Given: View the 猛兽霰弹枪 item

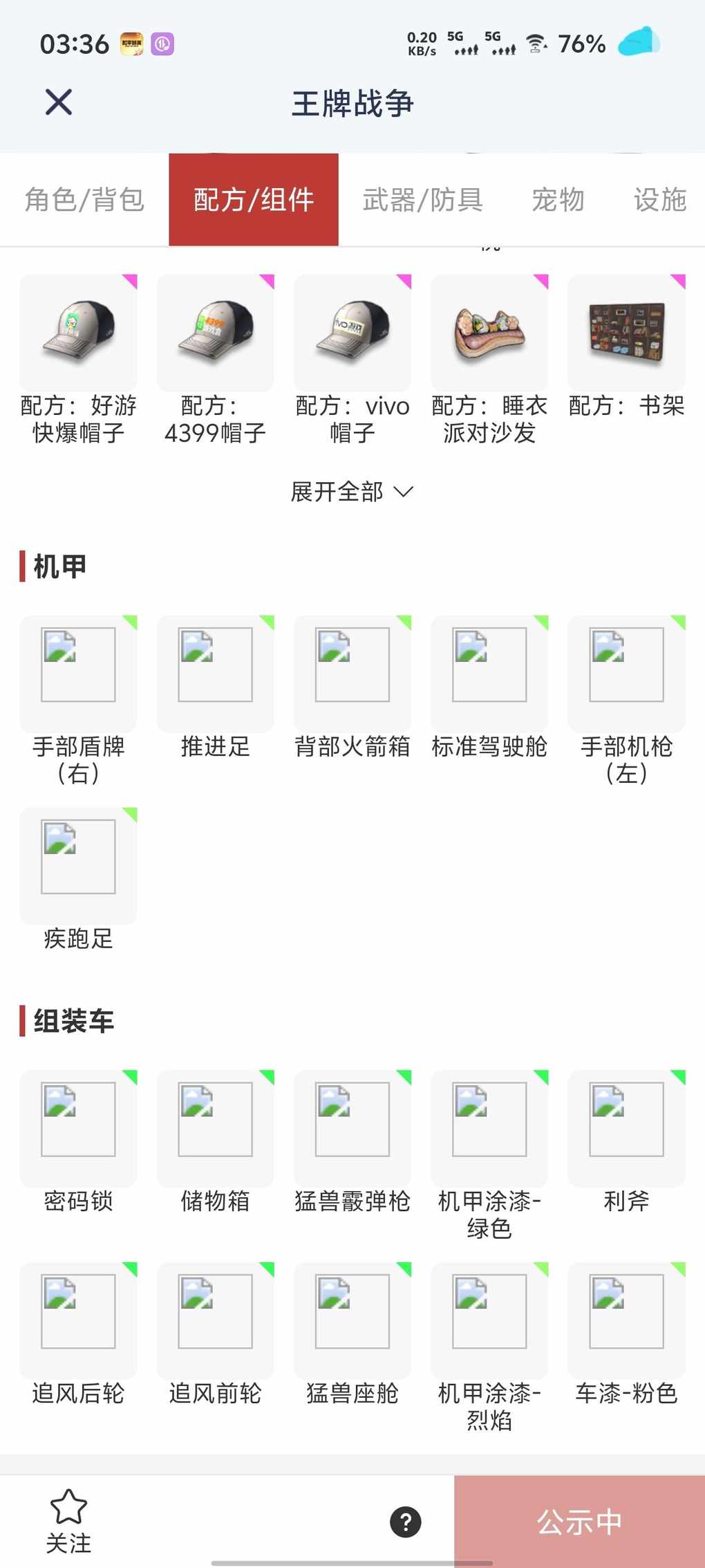Looking at the screenshot, I should 352,1129.
